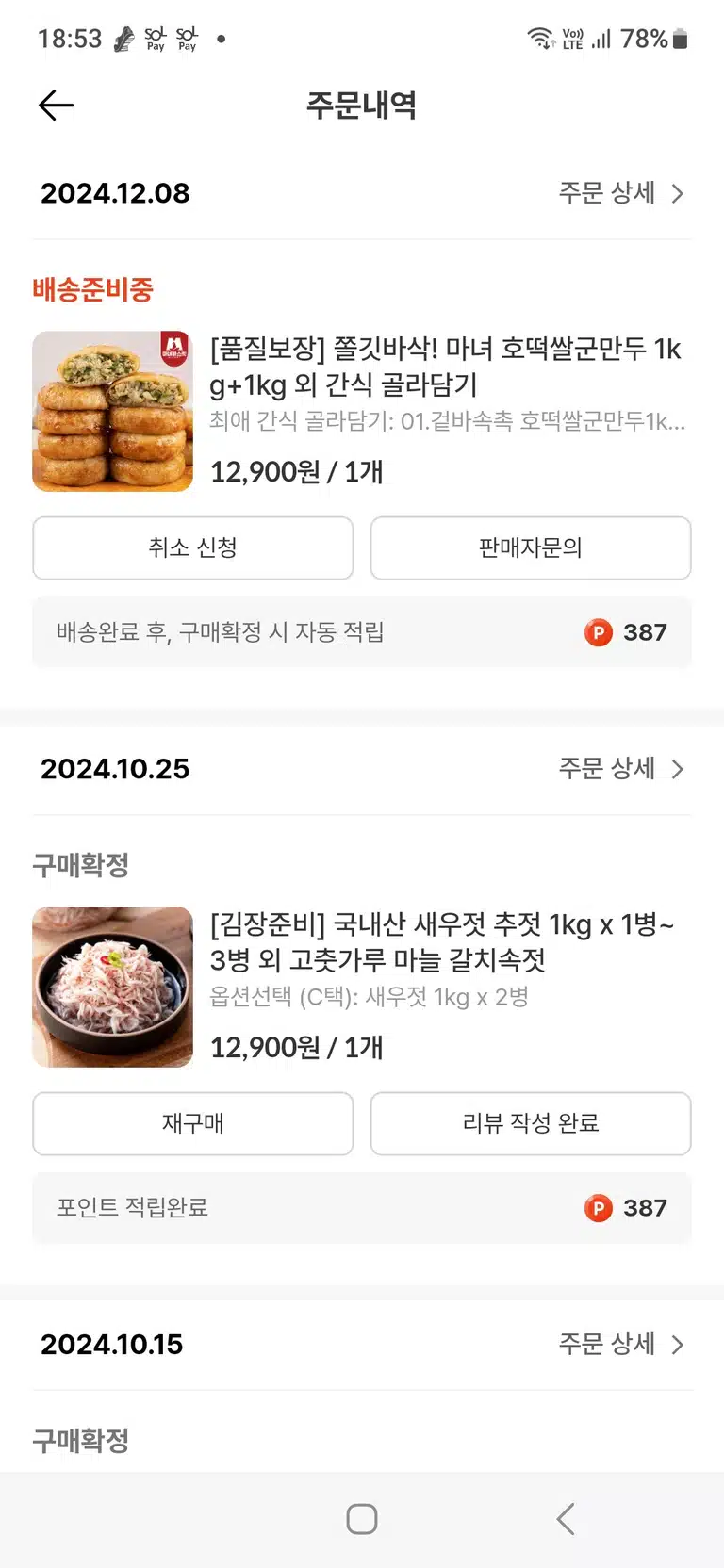
Task: Open order details for 2024.10.25
Action: [620, 769]
